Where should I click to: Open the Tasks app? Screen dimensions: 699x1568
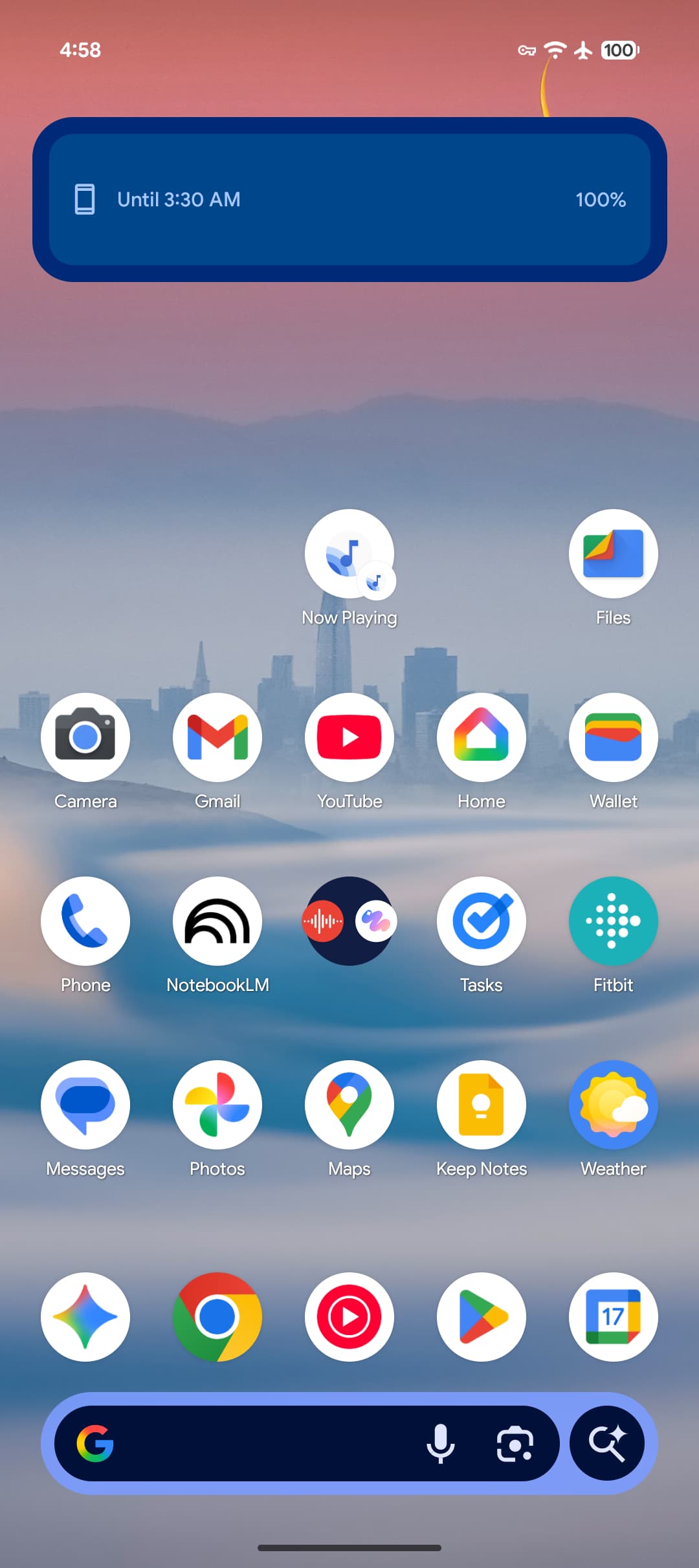pos(482,921)
